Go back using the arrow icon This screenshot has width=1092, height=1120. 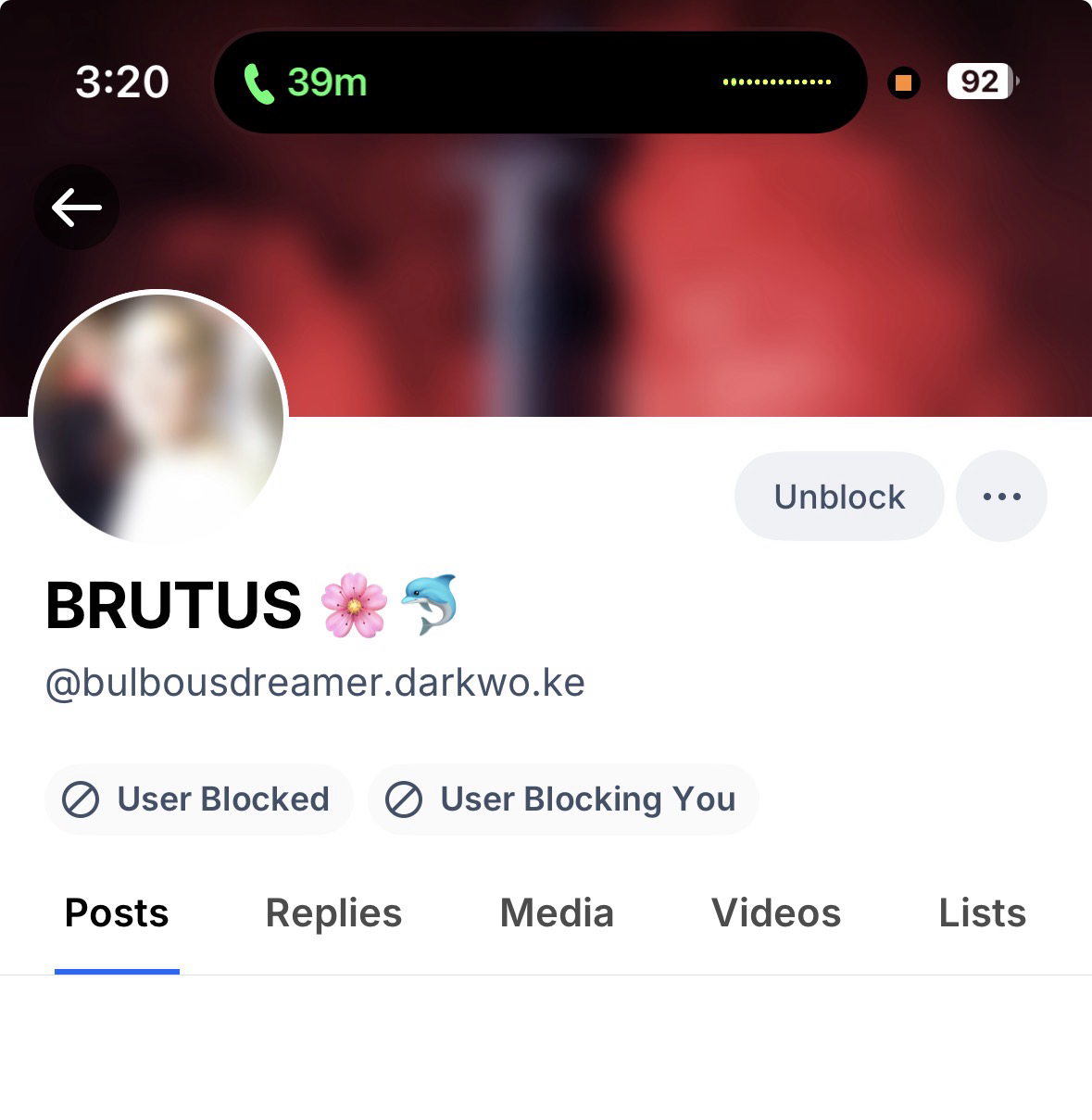tap(77, 207)
